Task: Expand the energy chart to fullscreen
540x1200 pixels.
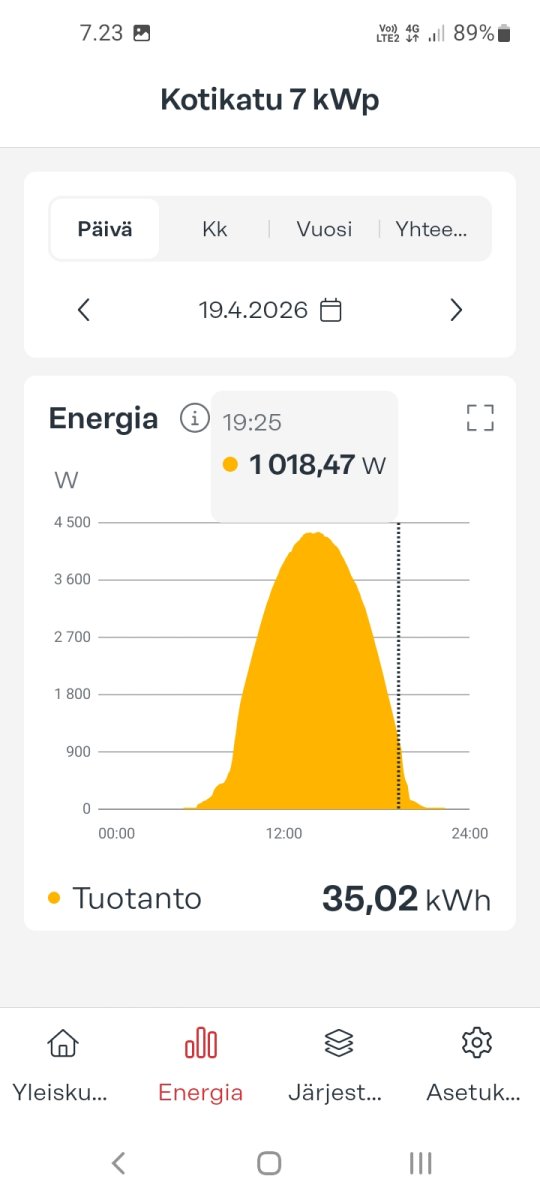Action: point(480,418)
